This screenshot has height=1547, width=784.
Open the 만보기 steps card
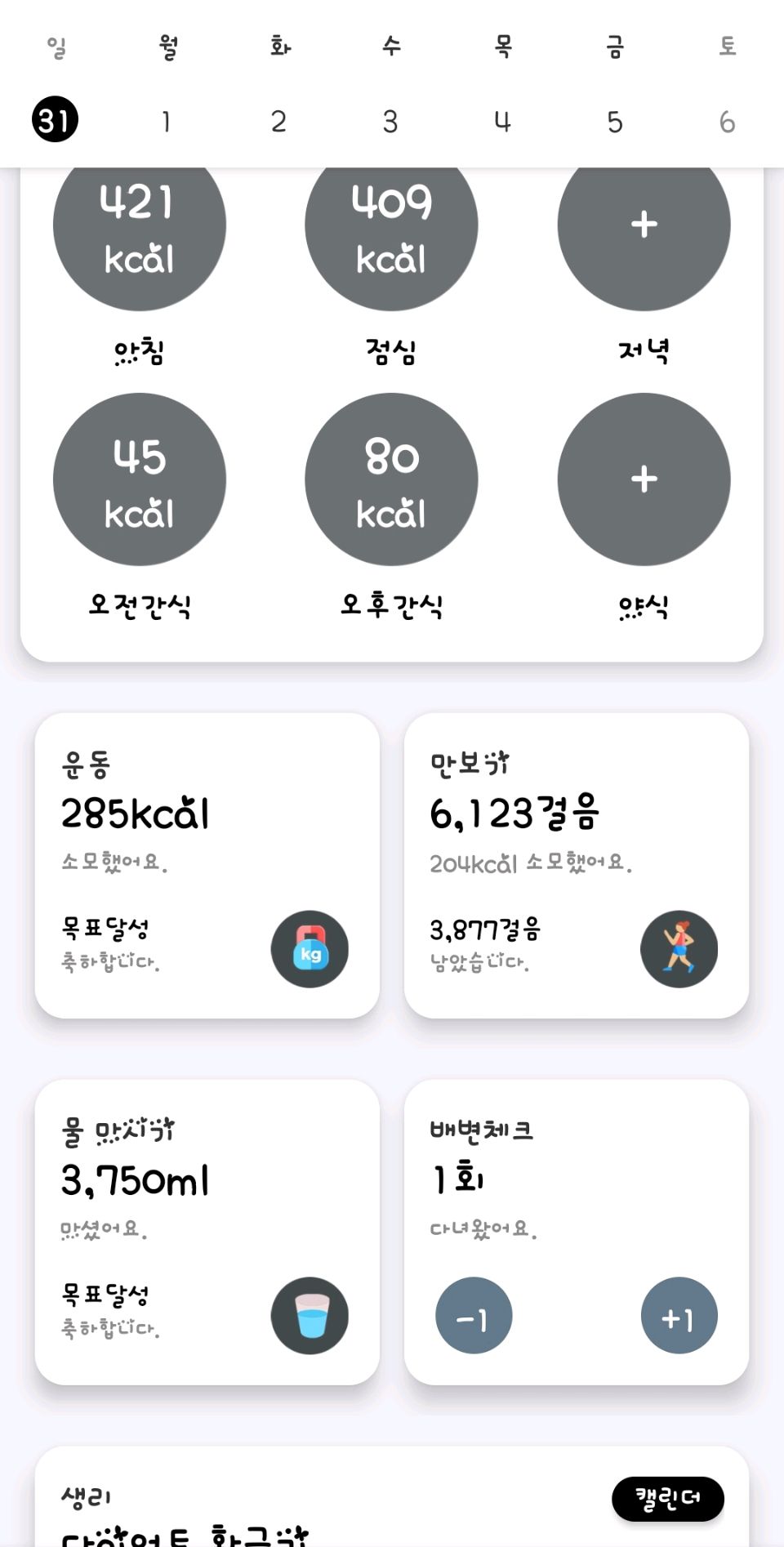(577, 865)
